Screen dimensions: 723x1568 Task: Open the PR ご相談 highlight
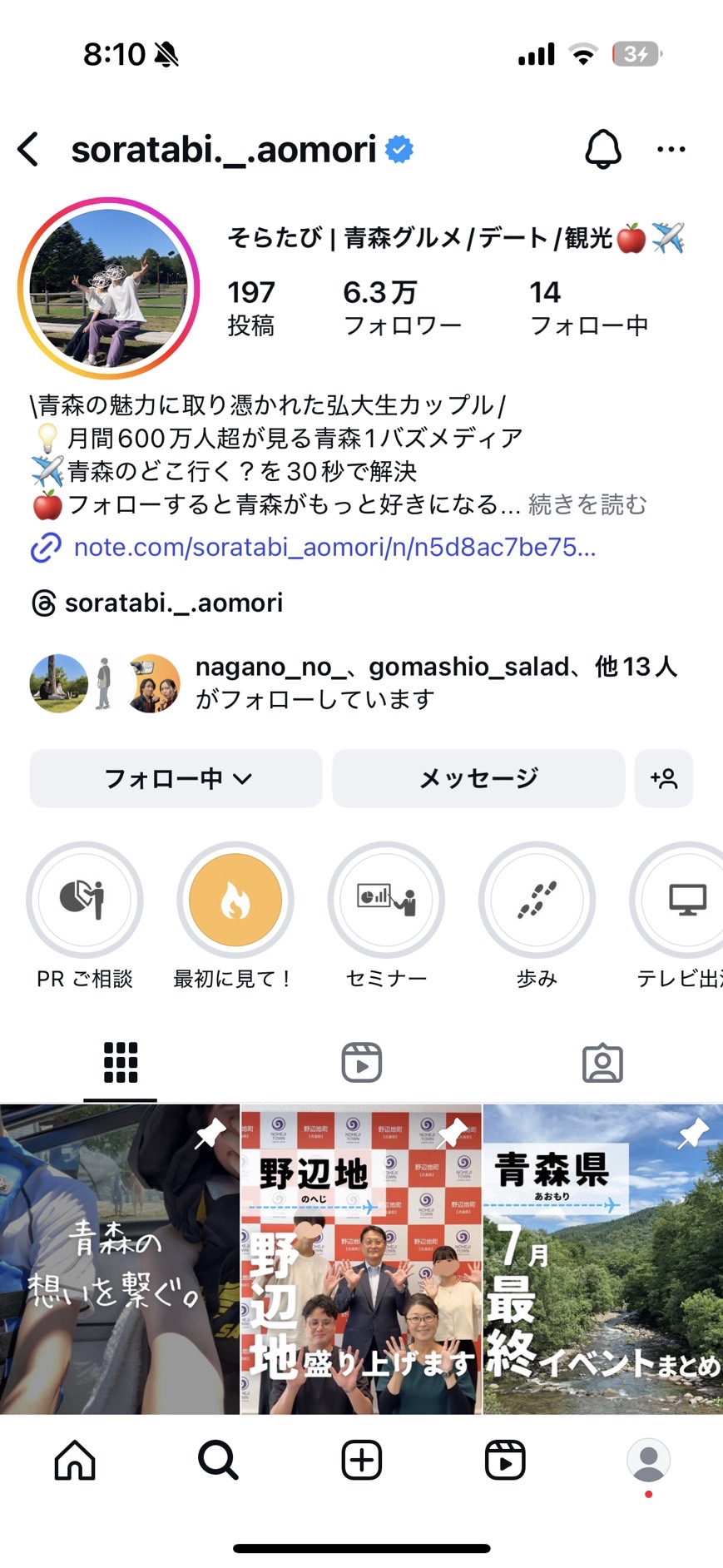tap(85, 901)
